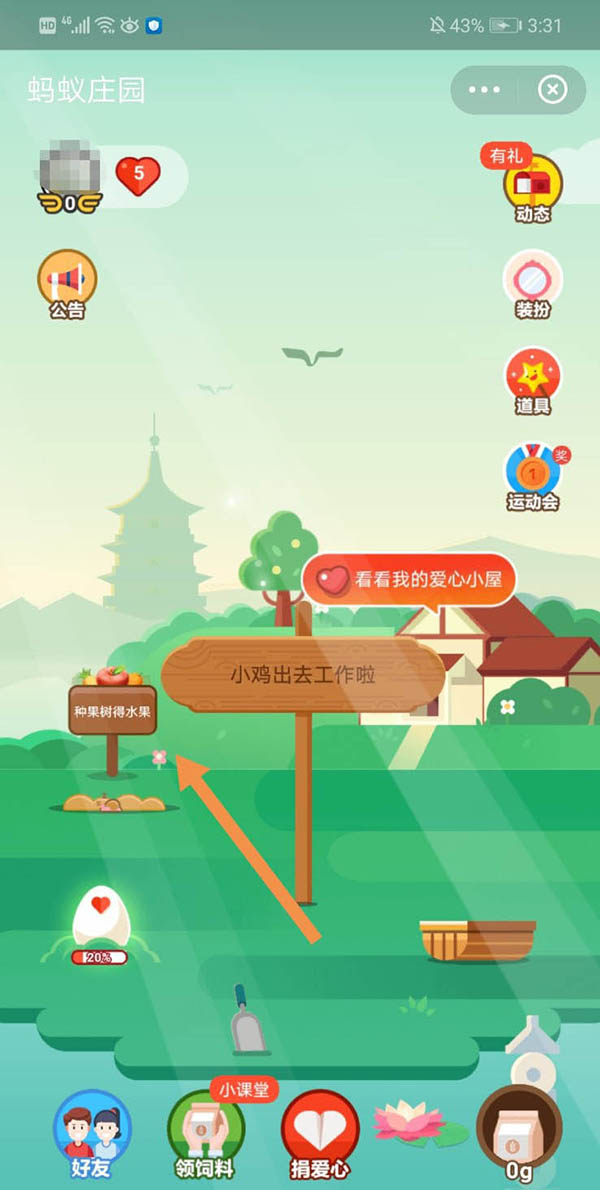Open 装扮 dress-up options
Screen dimensions: 600x1190
532,283
